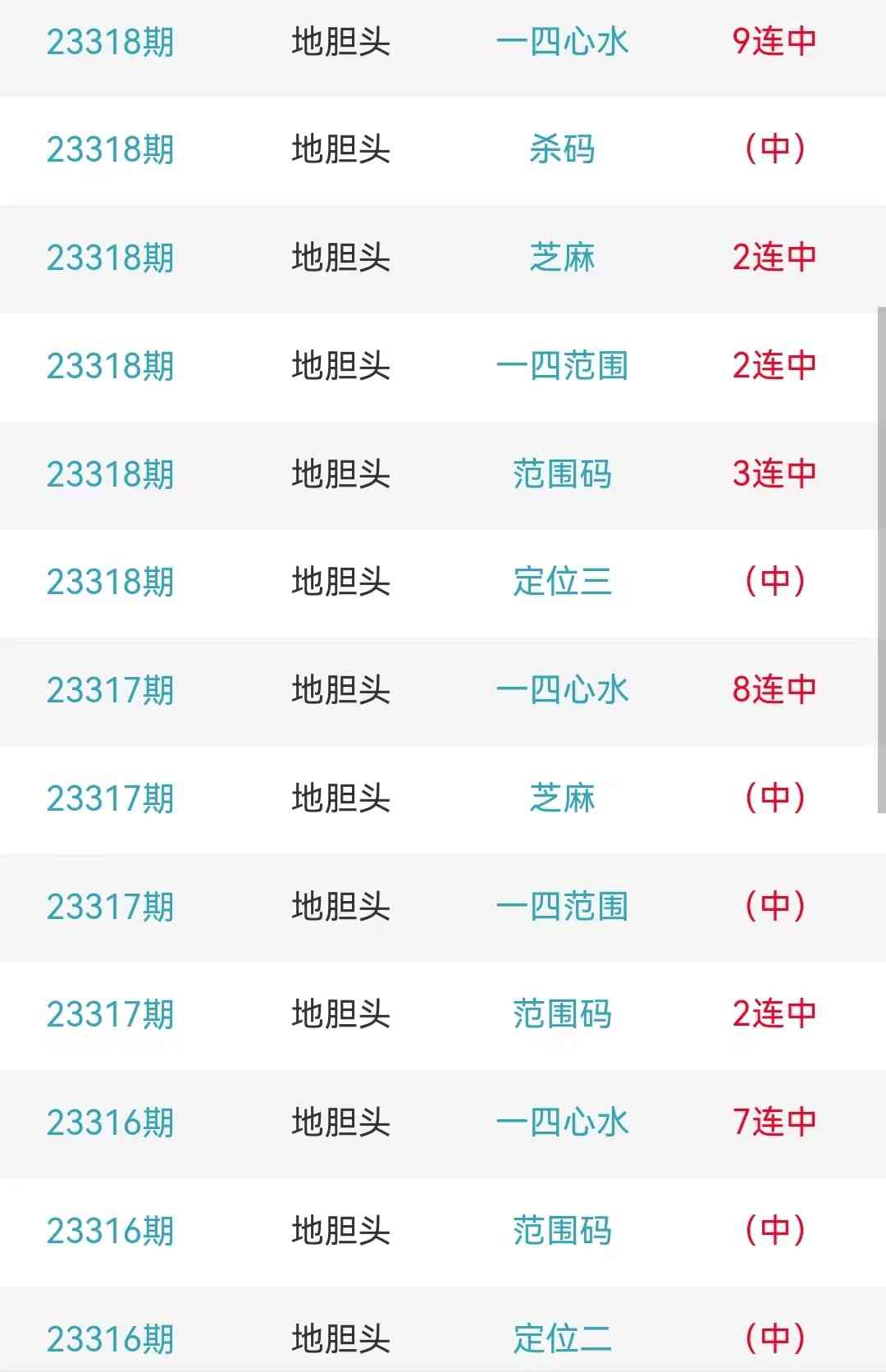The width and height of the screenshot is (886, 1372).
Task: Open the 23317期 范围码 row
Action: (562, 1014)
